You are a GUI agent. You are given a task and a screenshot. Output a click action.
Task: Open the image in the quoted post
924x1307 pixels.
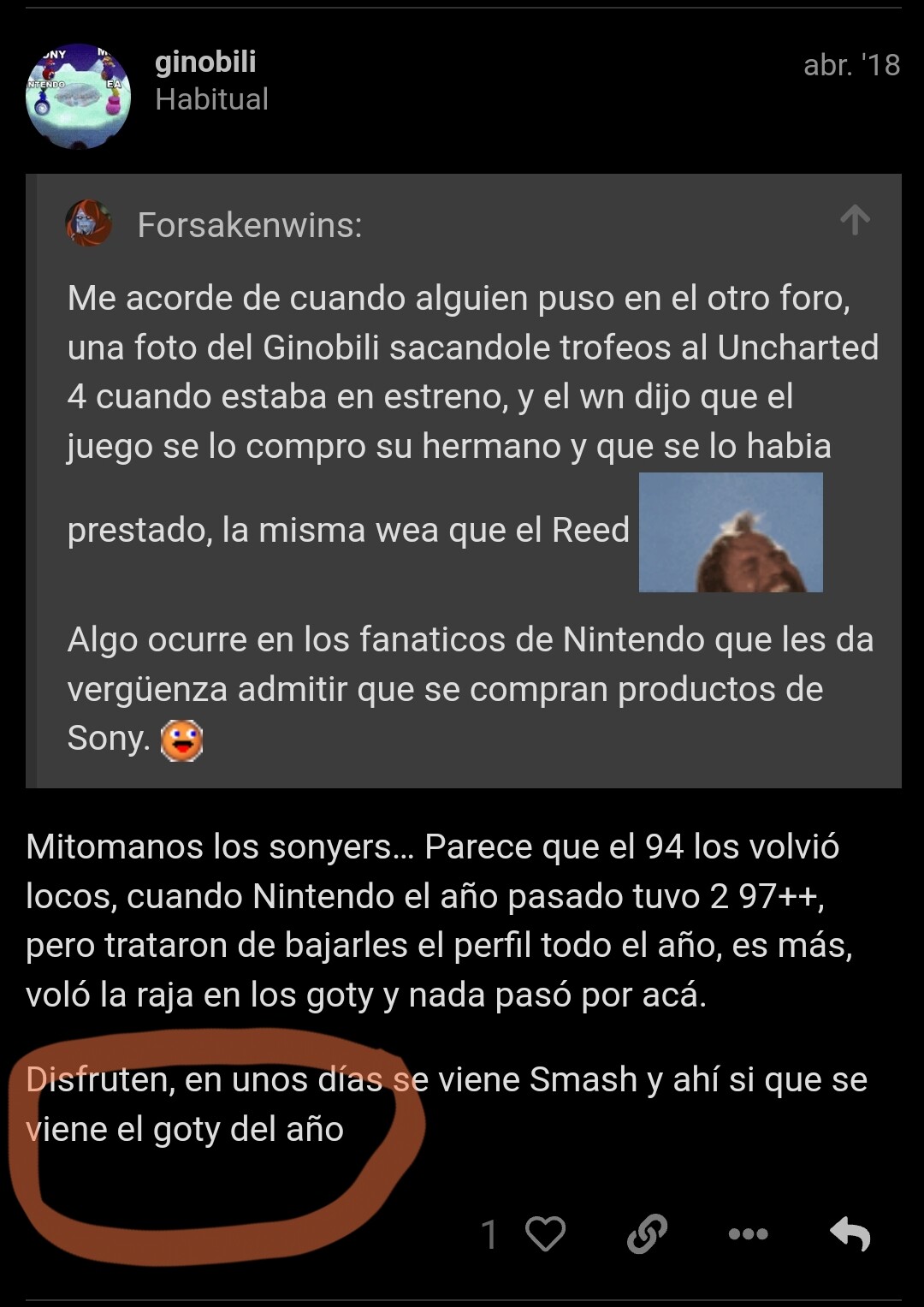coord(731,532)
